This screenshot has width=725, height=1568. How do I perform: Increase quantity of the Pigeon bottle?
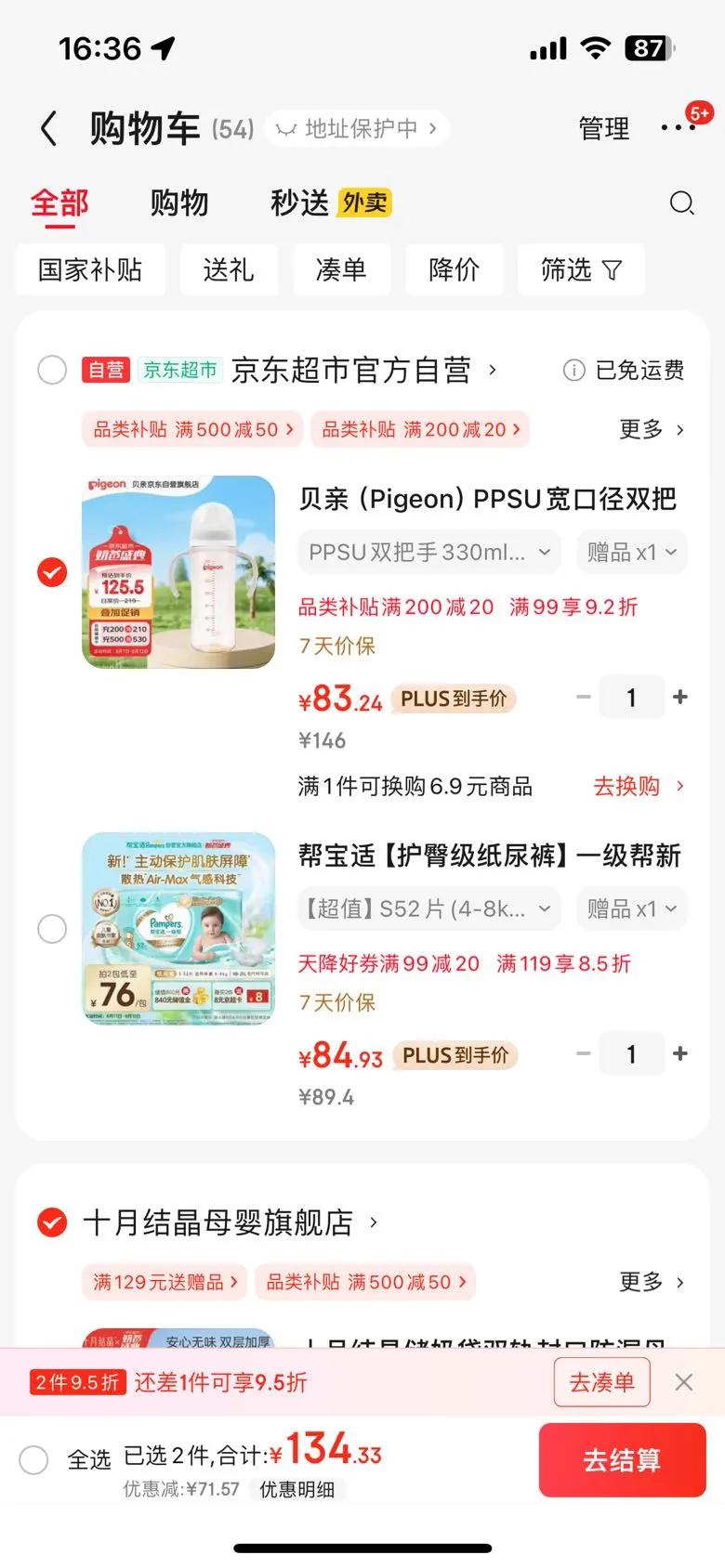(x=680, y=697)
